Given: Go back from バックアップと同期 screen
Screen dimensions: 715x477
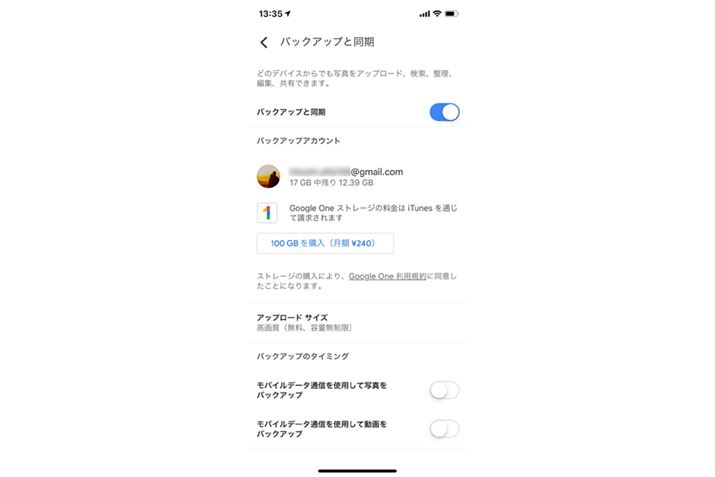Looking at the screenshot, I should pos(264,42).
